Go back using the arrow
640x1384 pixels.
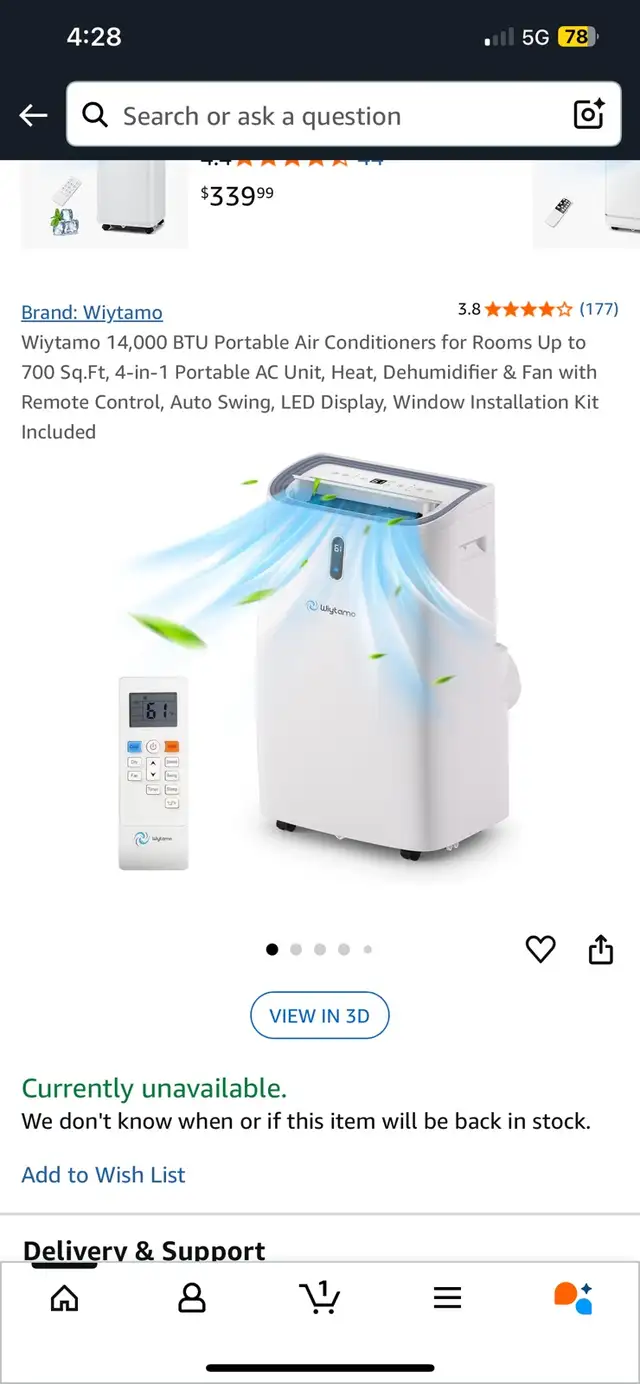pos(33,116)
